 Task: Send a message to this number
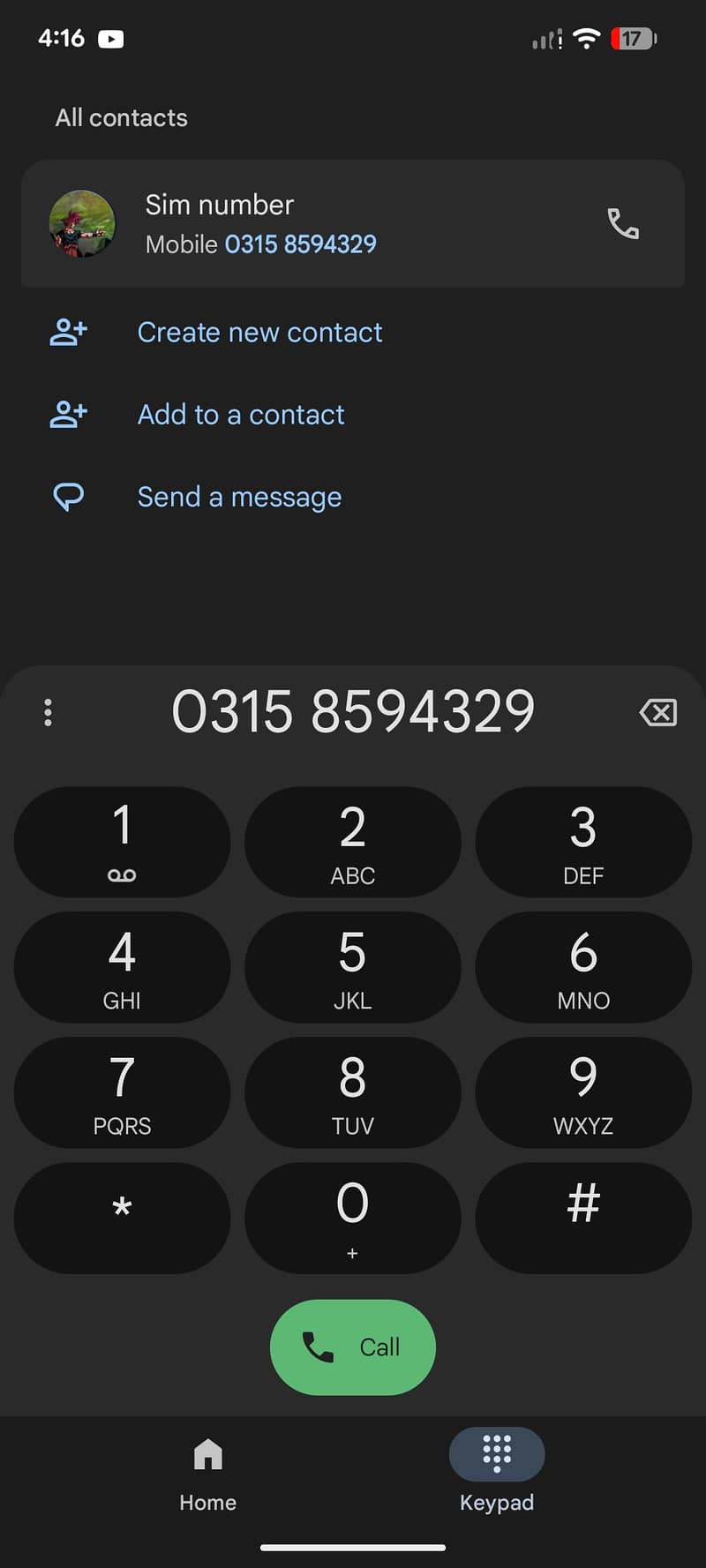239,497
